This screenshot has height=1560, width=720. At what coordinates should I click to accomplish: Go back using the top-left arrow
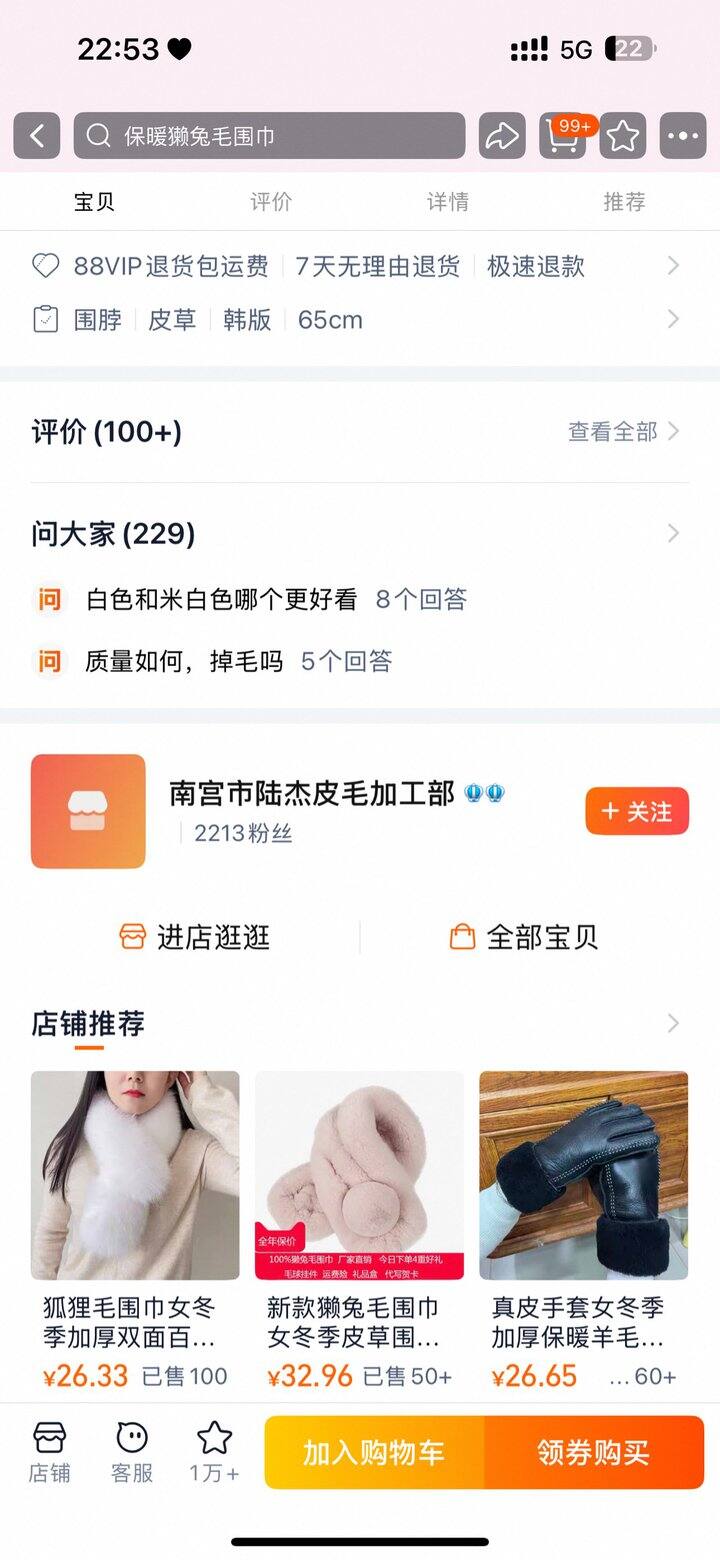coord(37,136)
